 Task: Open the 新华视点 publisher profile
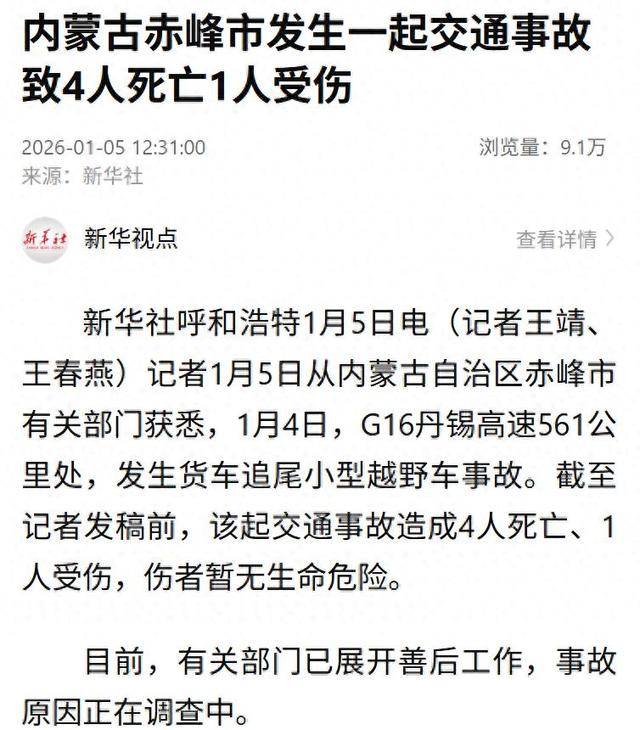[x=130, y=238]
